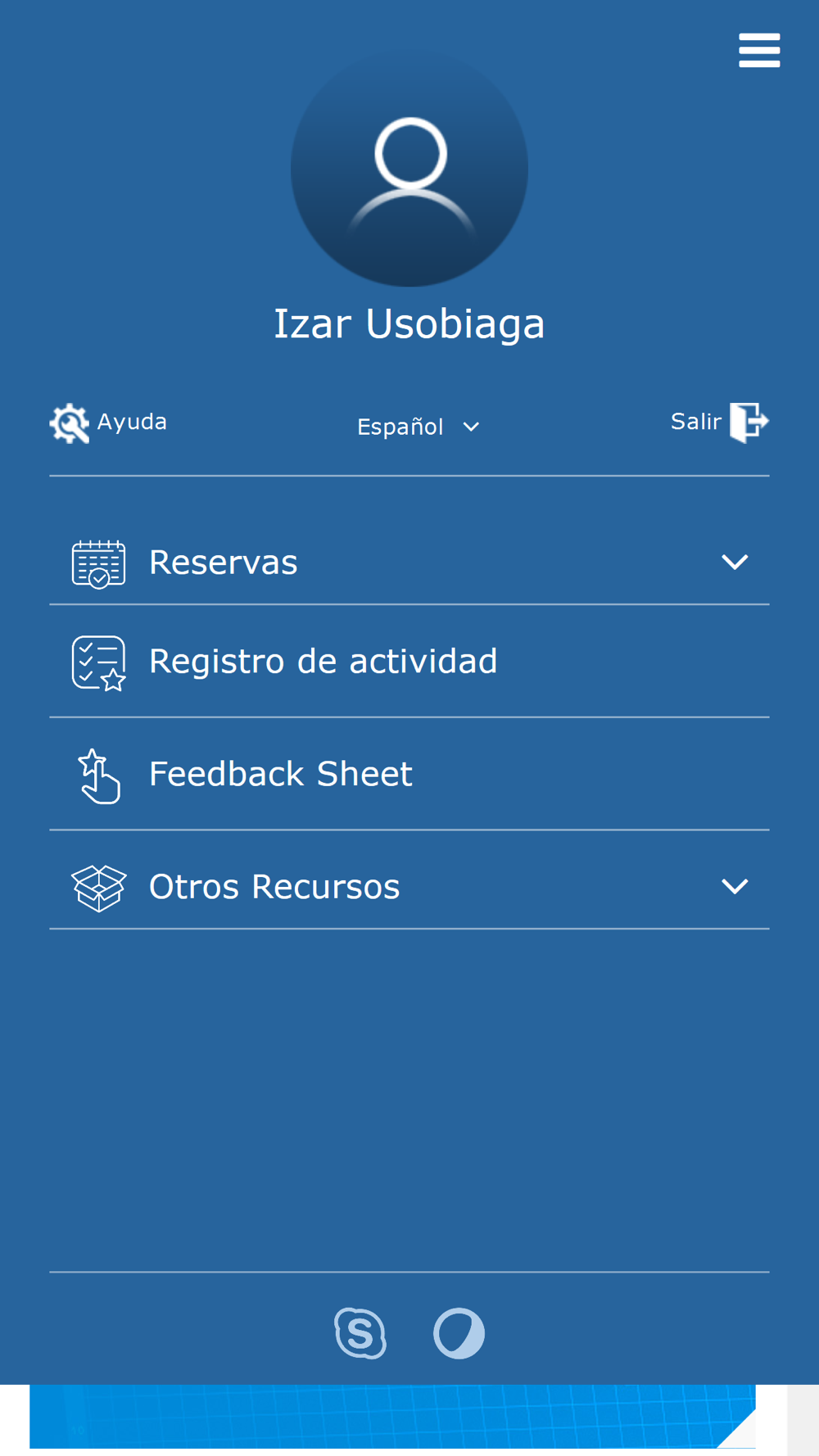Image resolution: width=819 pixels, height=1456 pixels.
Task: Tap the hamburger menu icon
Action: pyautogui.click(x=759, y=51)
